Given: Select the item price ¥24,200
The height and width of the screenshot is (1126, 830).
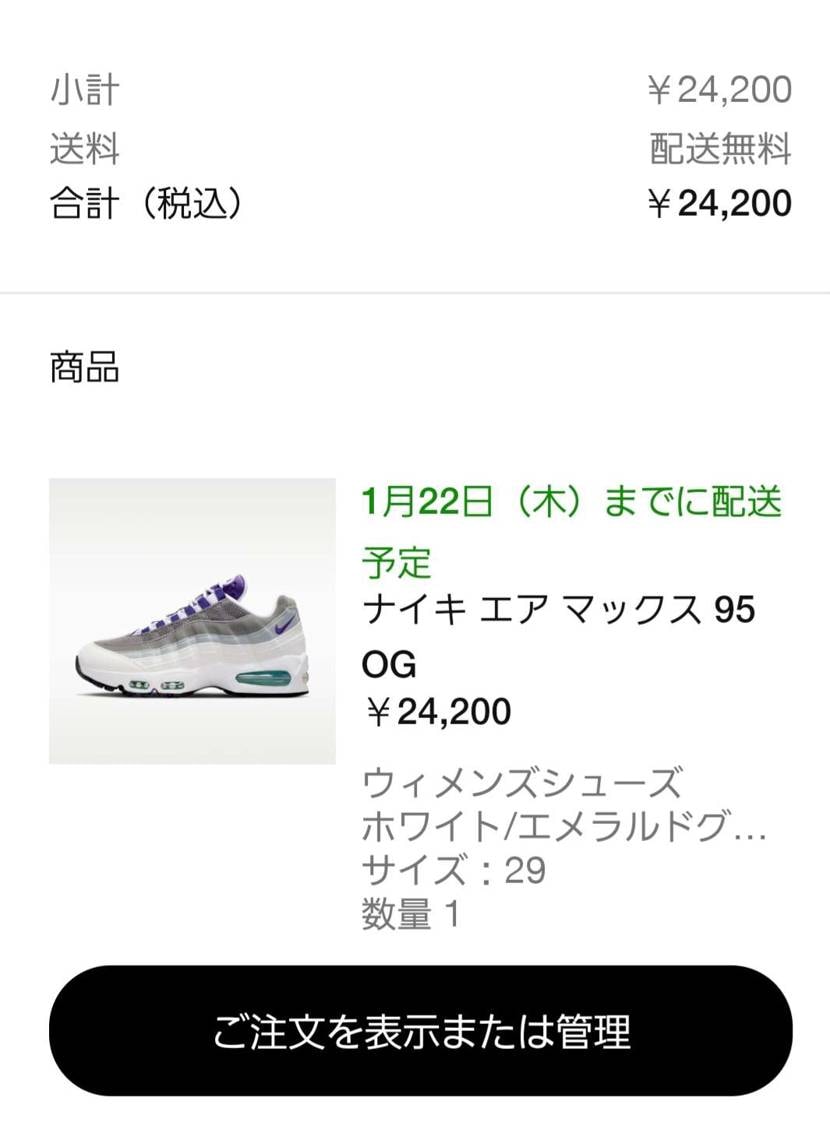Looking at the screenshot, I should point(435,712).
